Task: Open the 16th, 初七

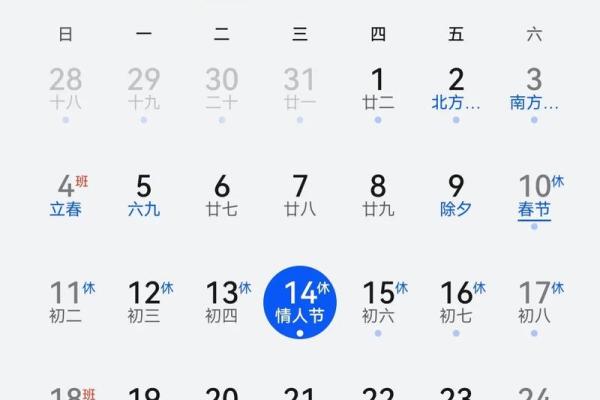Action: (456, 302)
